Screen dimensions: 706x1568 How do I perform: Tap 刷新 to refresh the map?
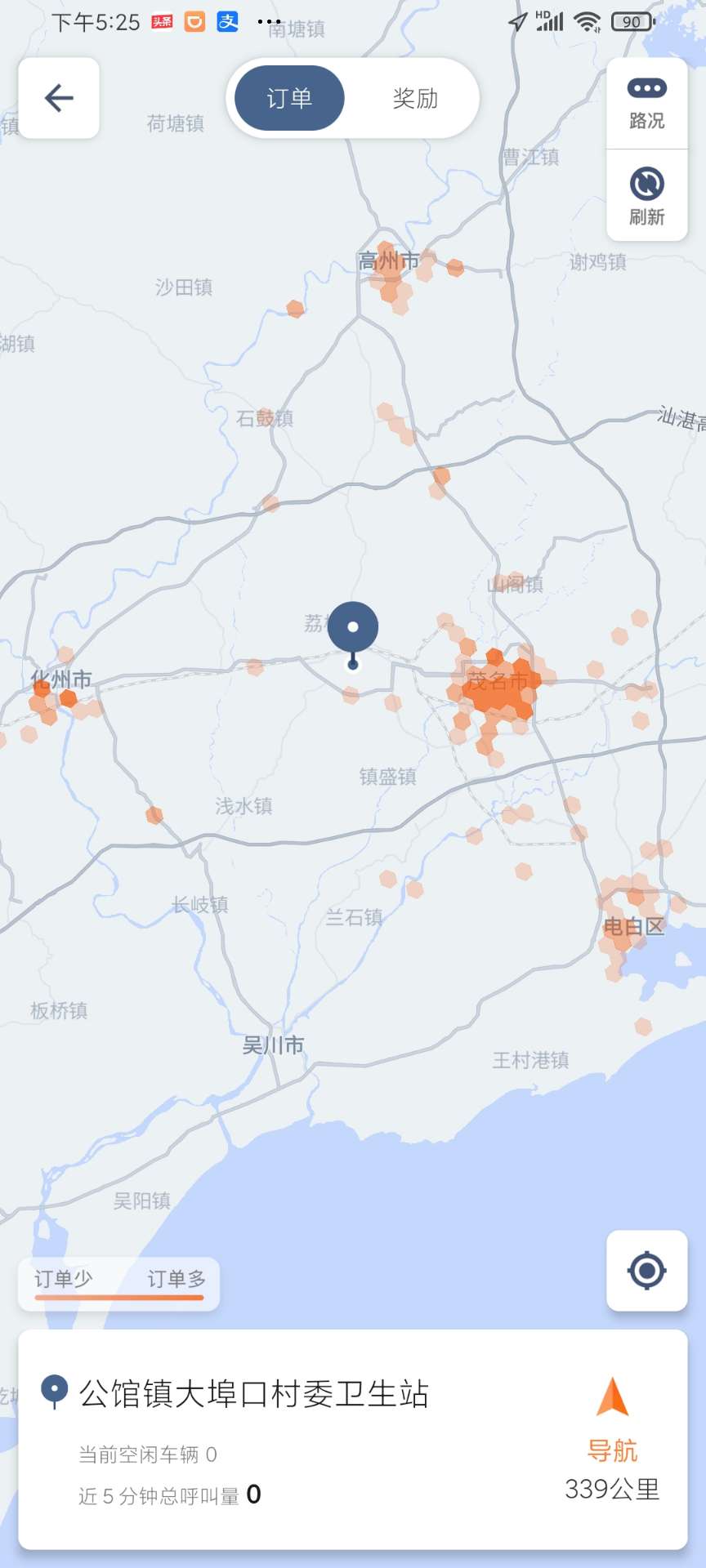tap(646, 196)
